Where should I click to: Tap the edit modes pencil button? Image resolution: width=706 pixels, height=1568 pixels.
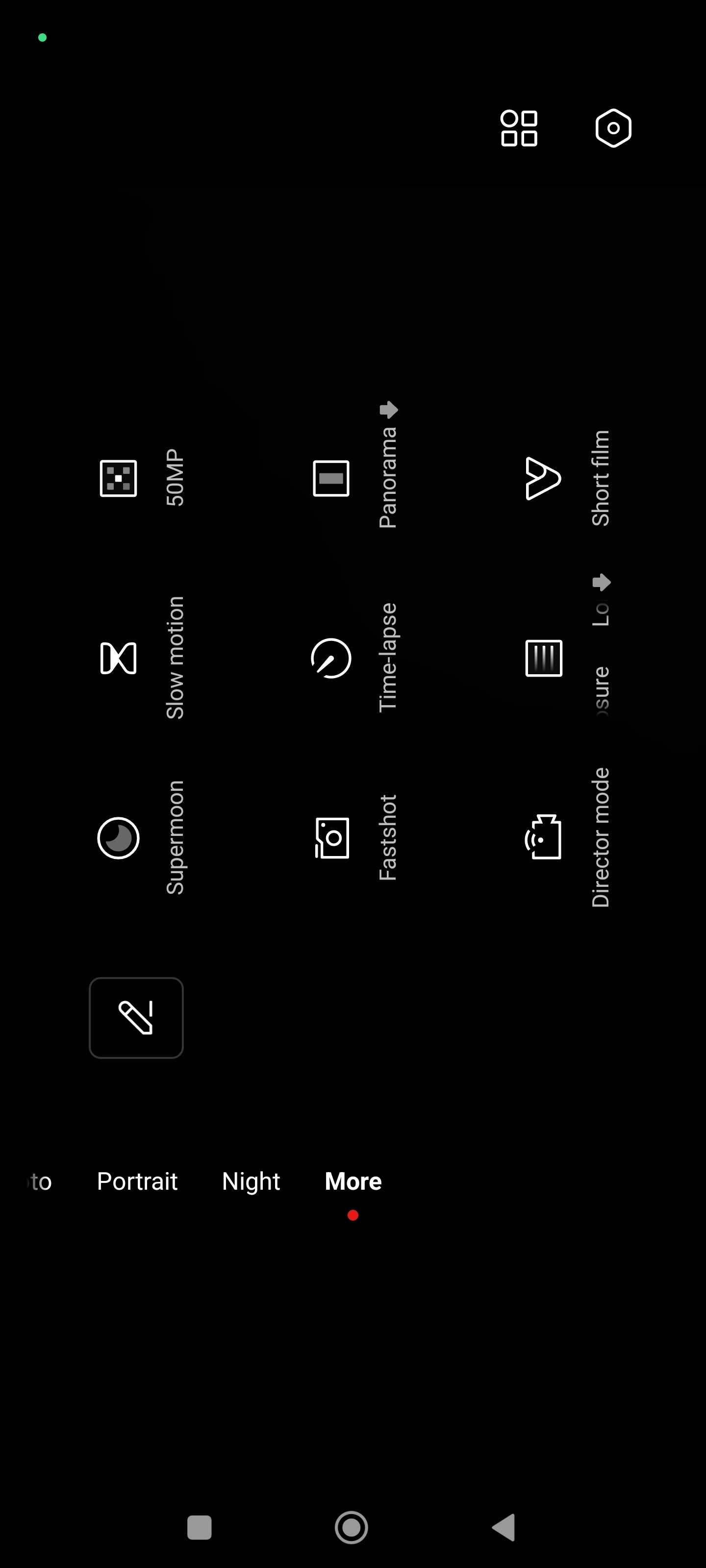coord(136,1018)
